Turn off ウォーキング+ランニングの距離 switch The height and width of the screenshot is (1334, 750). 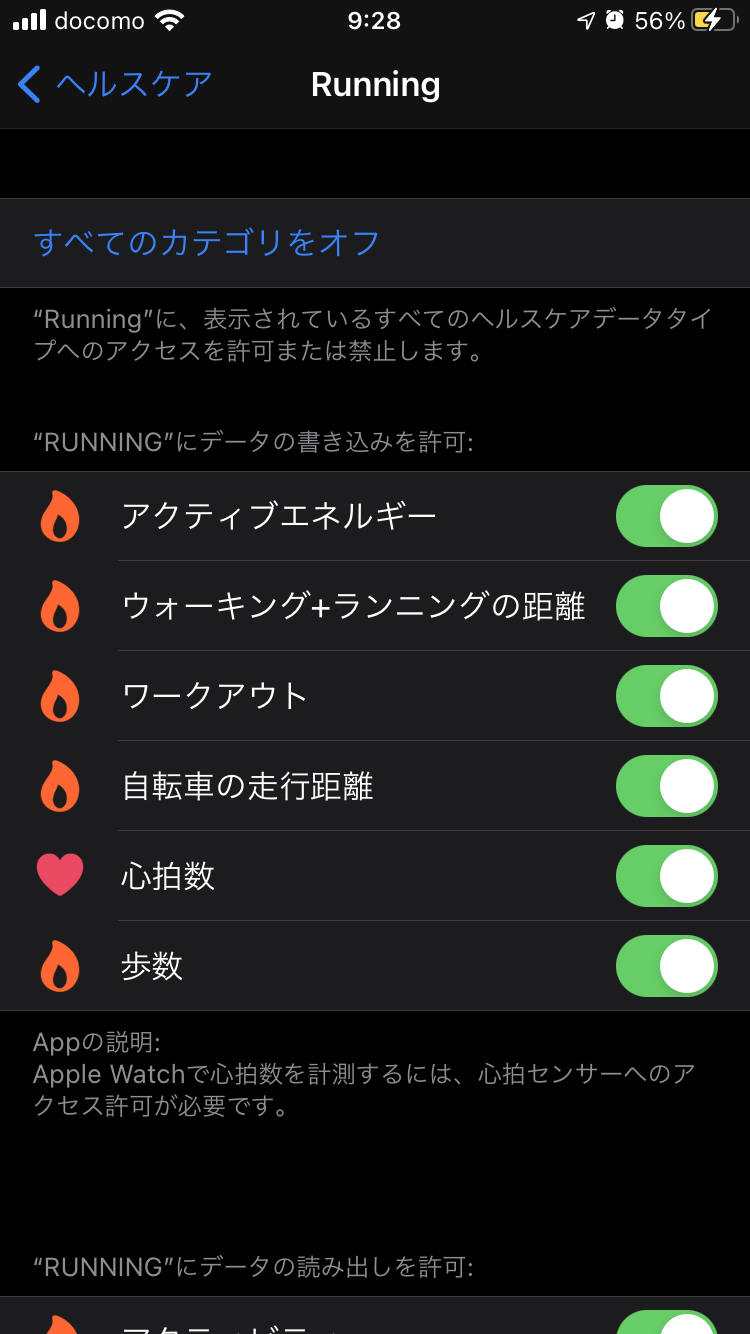(x=666, y=606)
